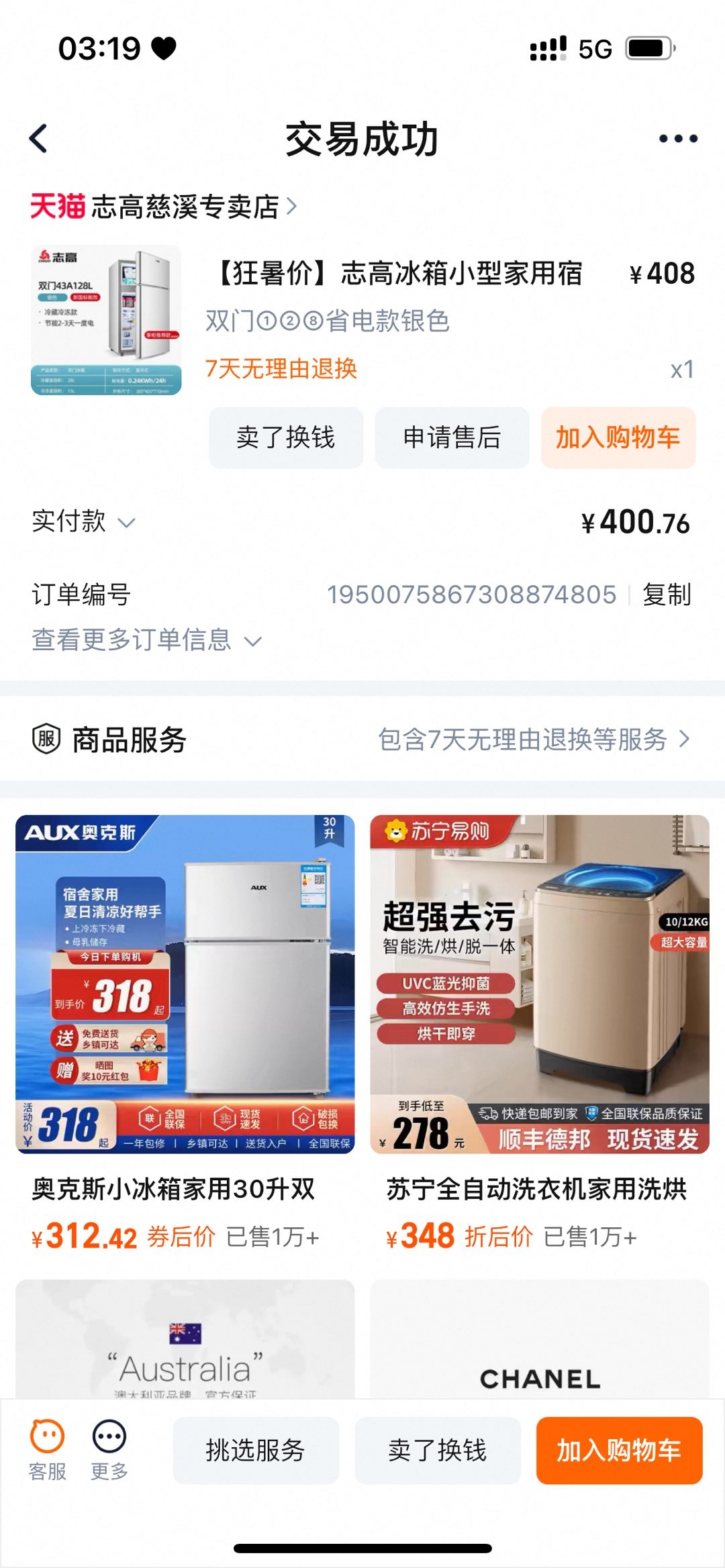Go back using the top-left arrow
The width and height of the screenshot is (725, 1568).
point(39,139)
